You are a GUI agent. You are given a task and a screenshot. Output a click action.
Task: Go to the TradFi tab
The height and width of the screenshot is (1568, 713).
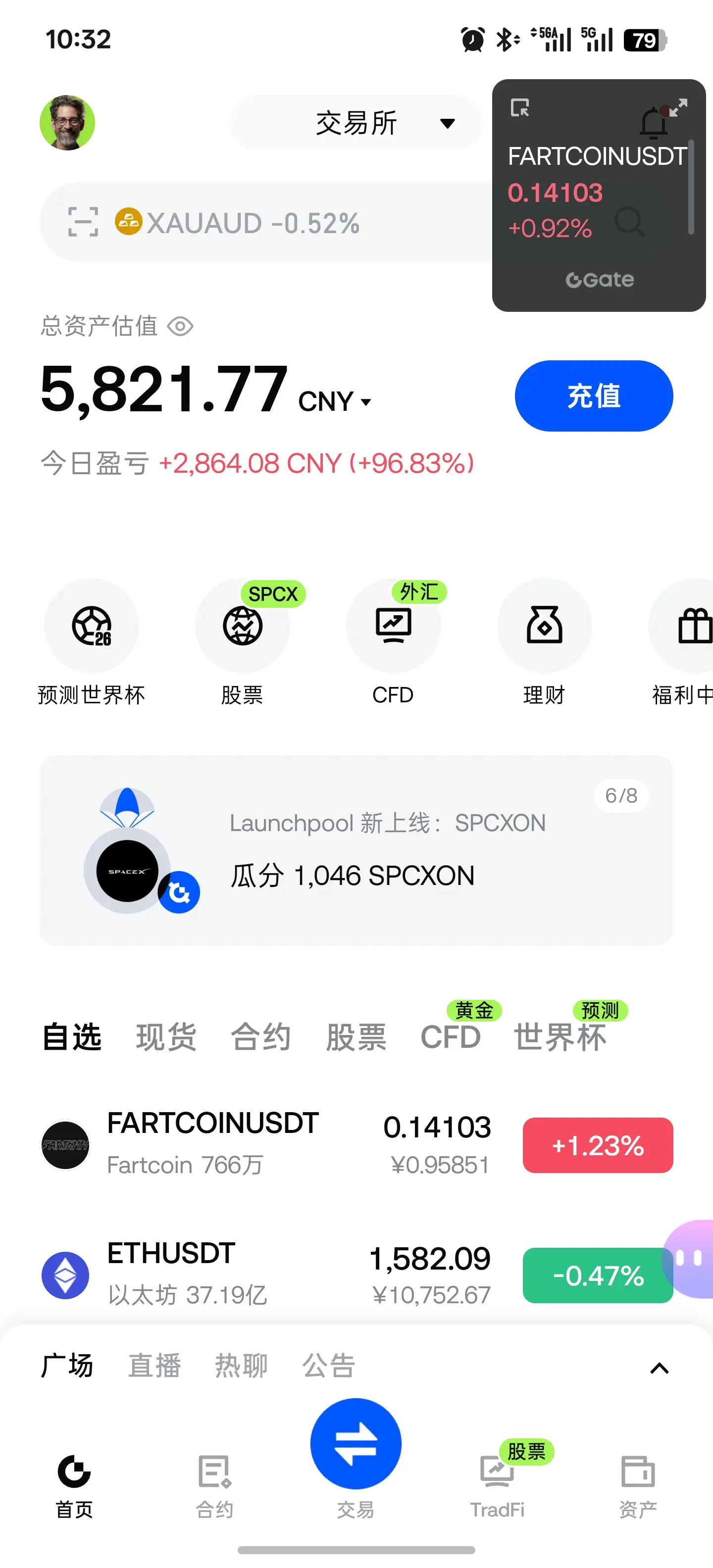tap(497, 1484)
